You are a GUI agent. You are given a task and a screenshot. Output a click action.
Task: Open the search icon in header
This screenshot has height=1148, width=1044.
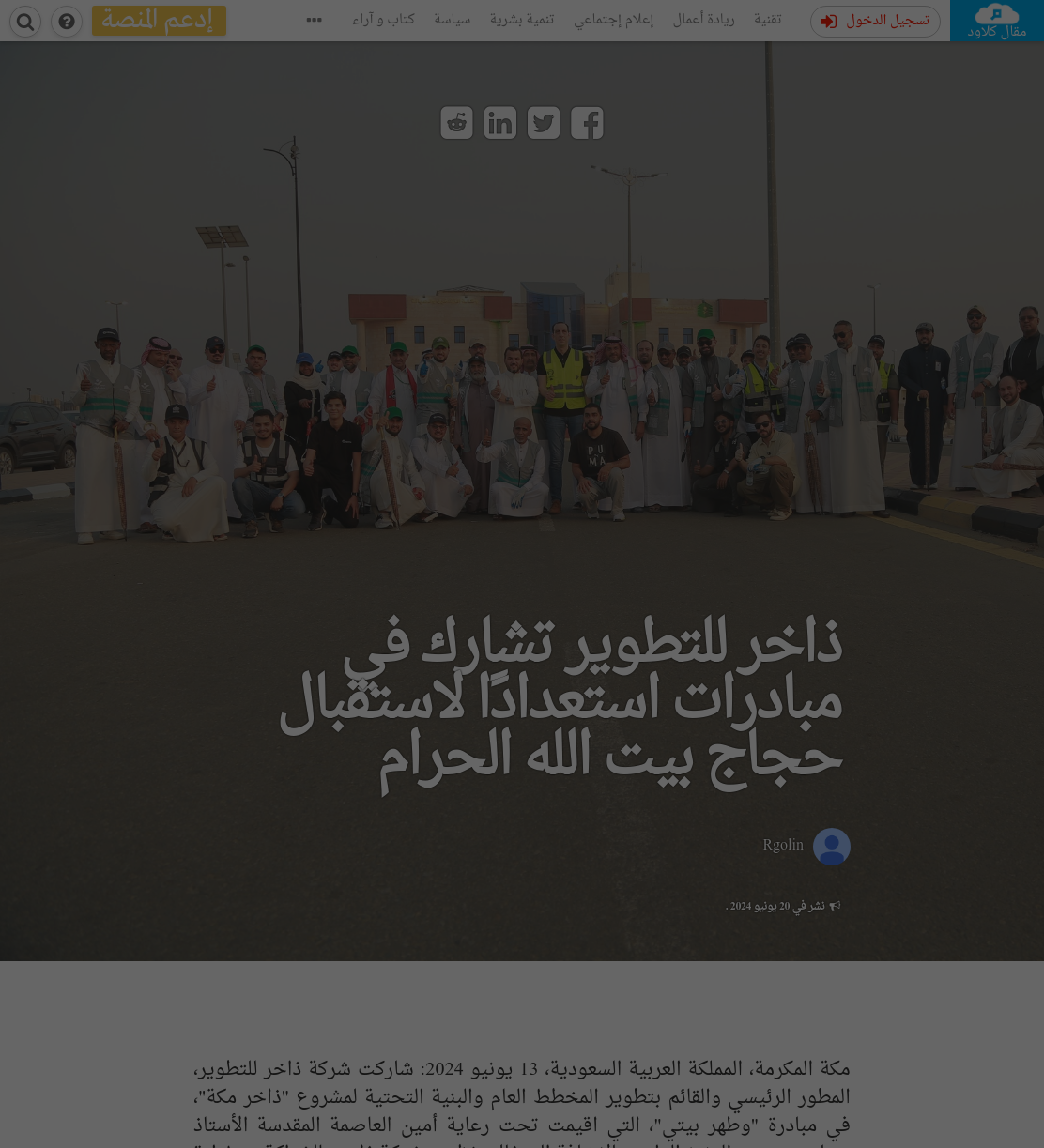[x=25, y=22]
